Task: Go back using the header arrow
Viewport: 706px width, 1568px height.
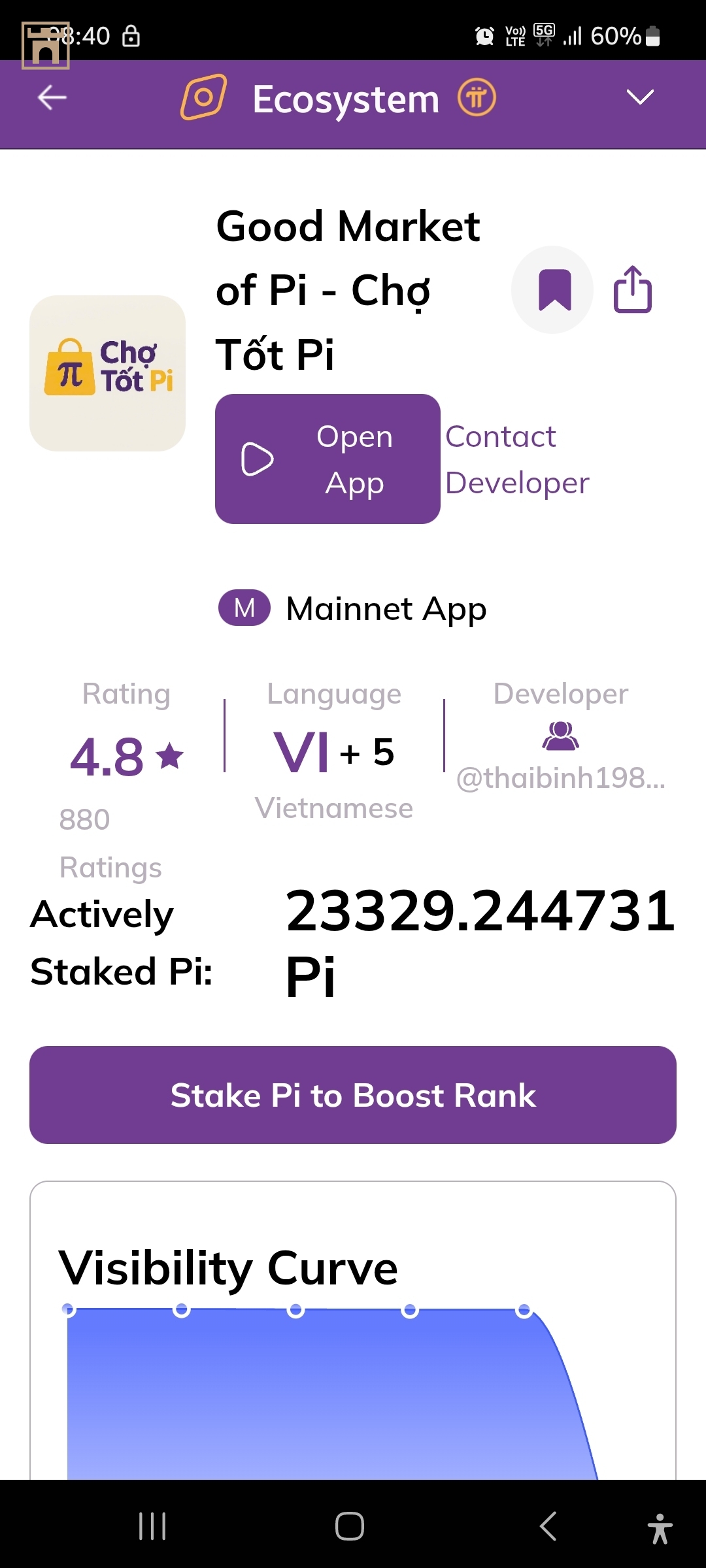Action: (x=52, y=98)
